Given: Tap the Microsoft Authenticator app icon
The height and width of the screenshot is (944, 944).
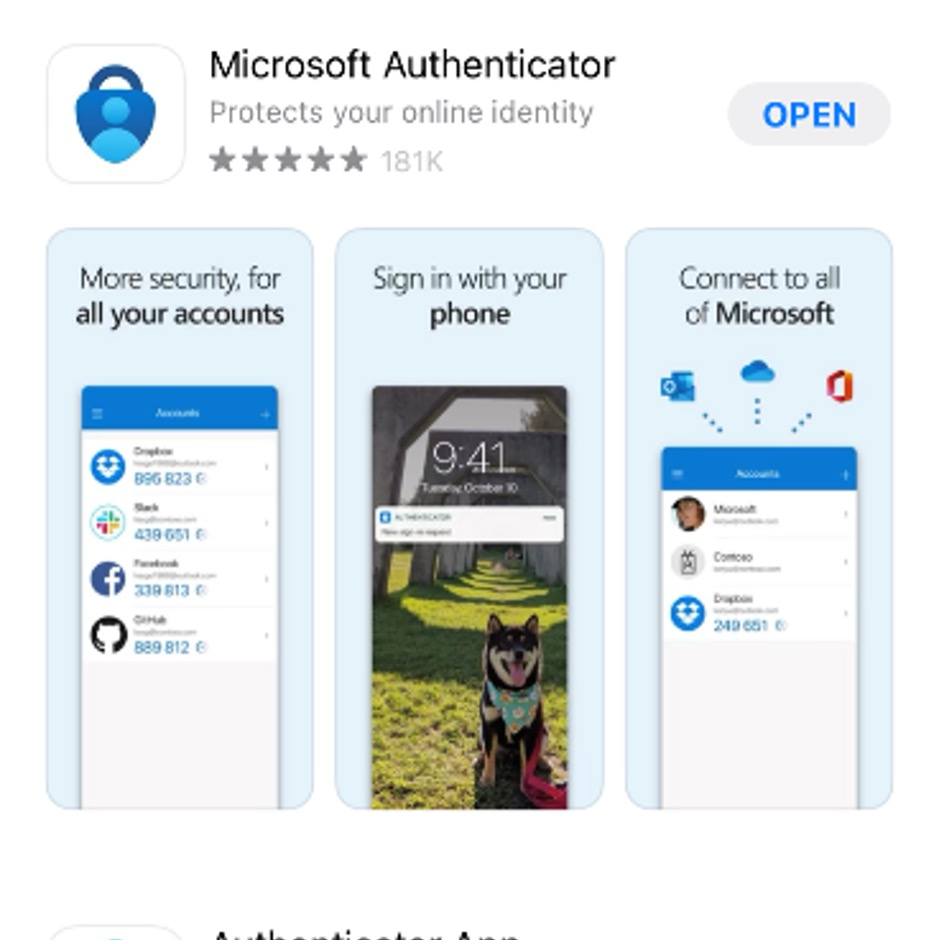Looking at the screenshot, I should (116, 114).
